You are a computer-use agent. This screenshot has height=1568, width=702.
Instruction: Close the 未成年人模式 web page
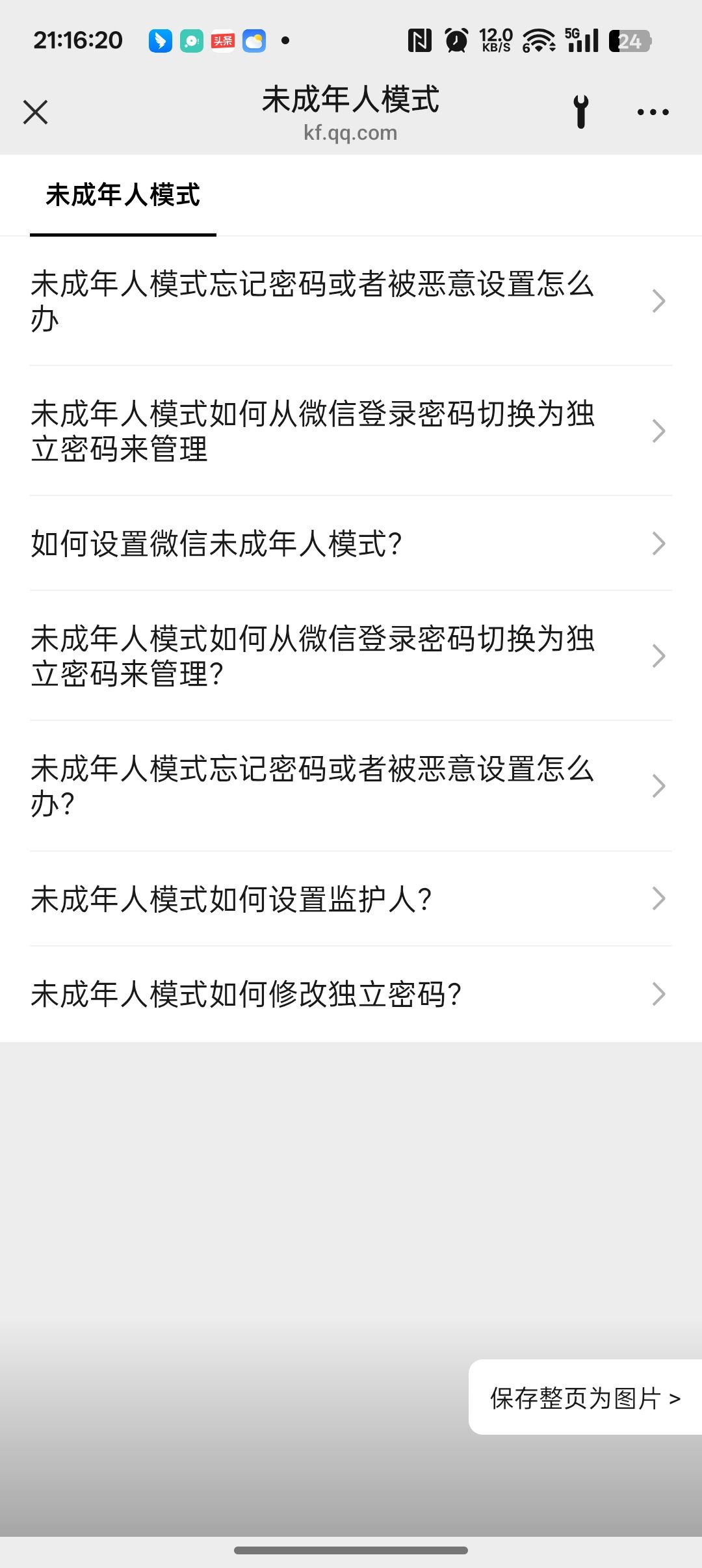(36, 112)
